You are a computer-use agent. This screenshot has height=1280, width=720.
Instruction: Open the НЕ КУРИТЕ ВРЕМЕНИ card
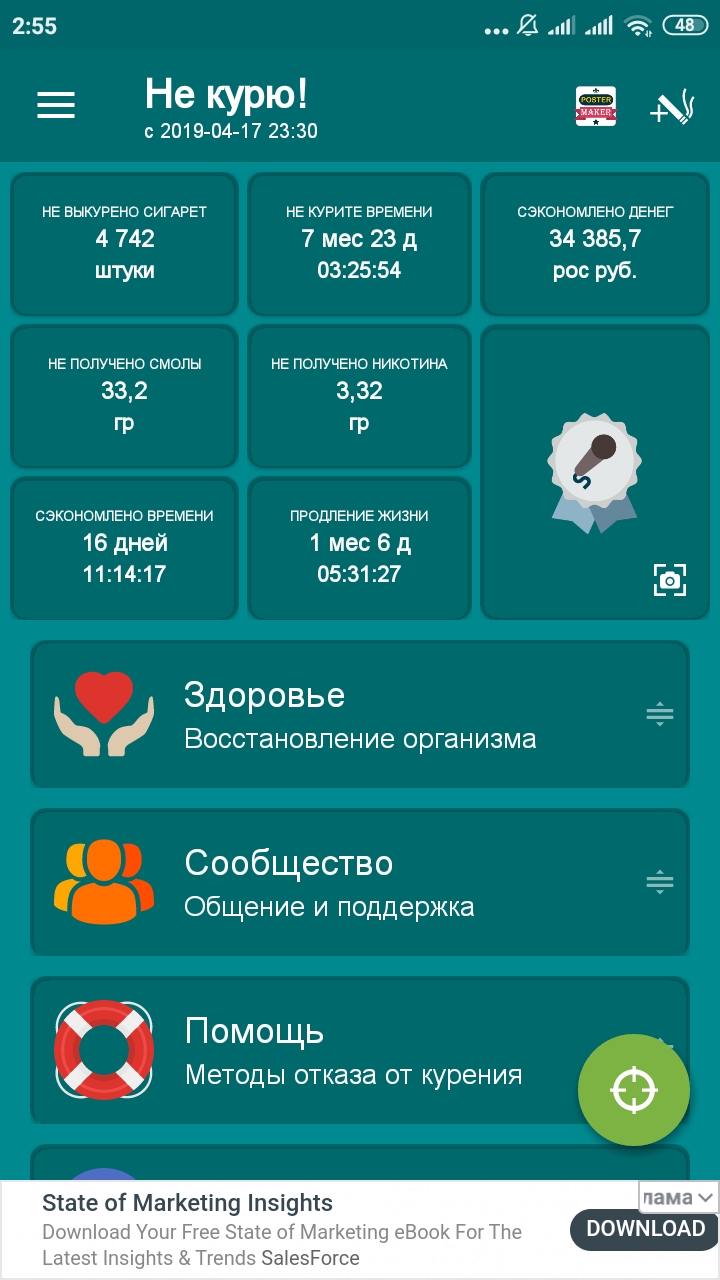click(359, 243)
